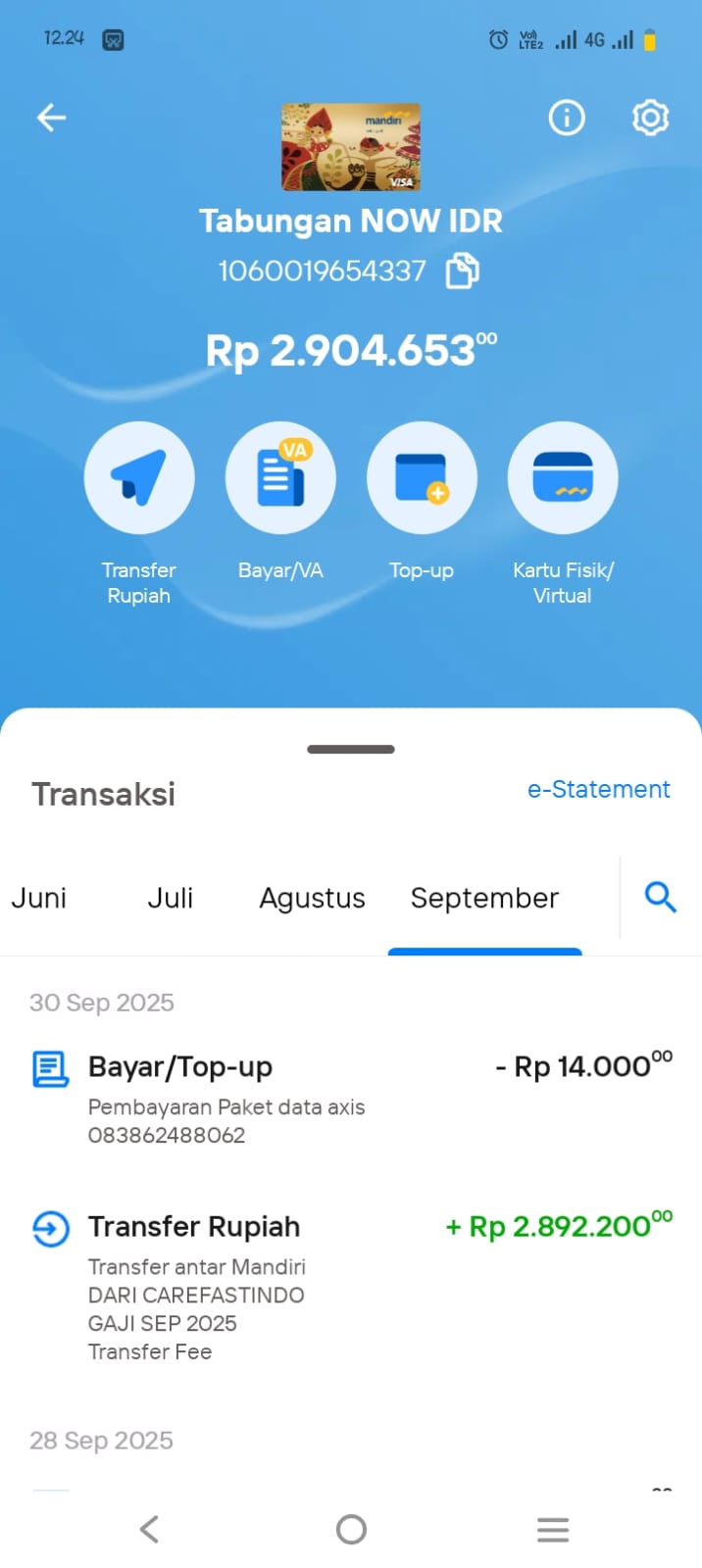Open the account info icon
702x1568 pixels.
[566, 119]
